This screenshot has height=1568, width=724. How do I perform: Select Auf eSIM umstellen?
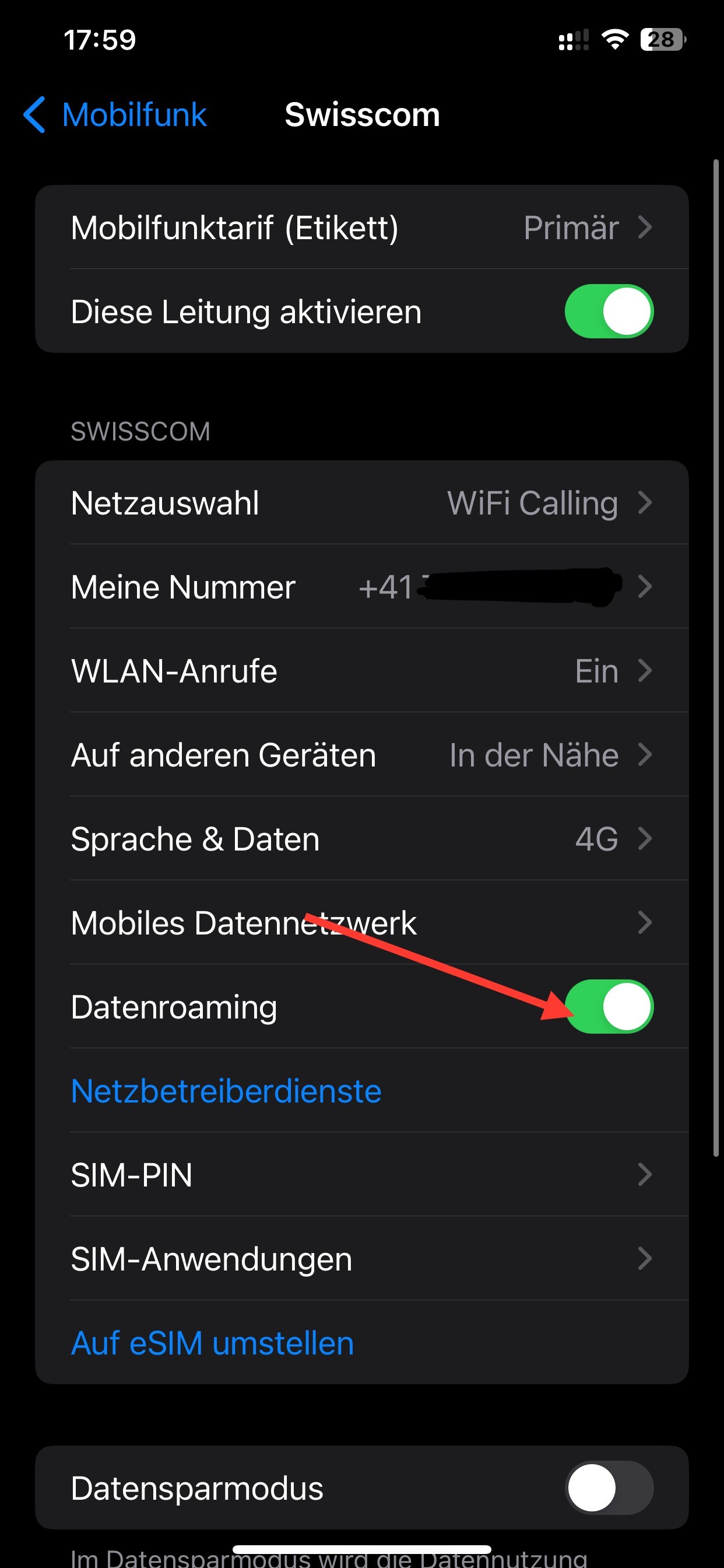[x=213, y=1343]
